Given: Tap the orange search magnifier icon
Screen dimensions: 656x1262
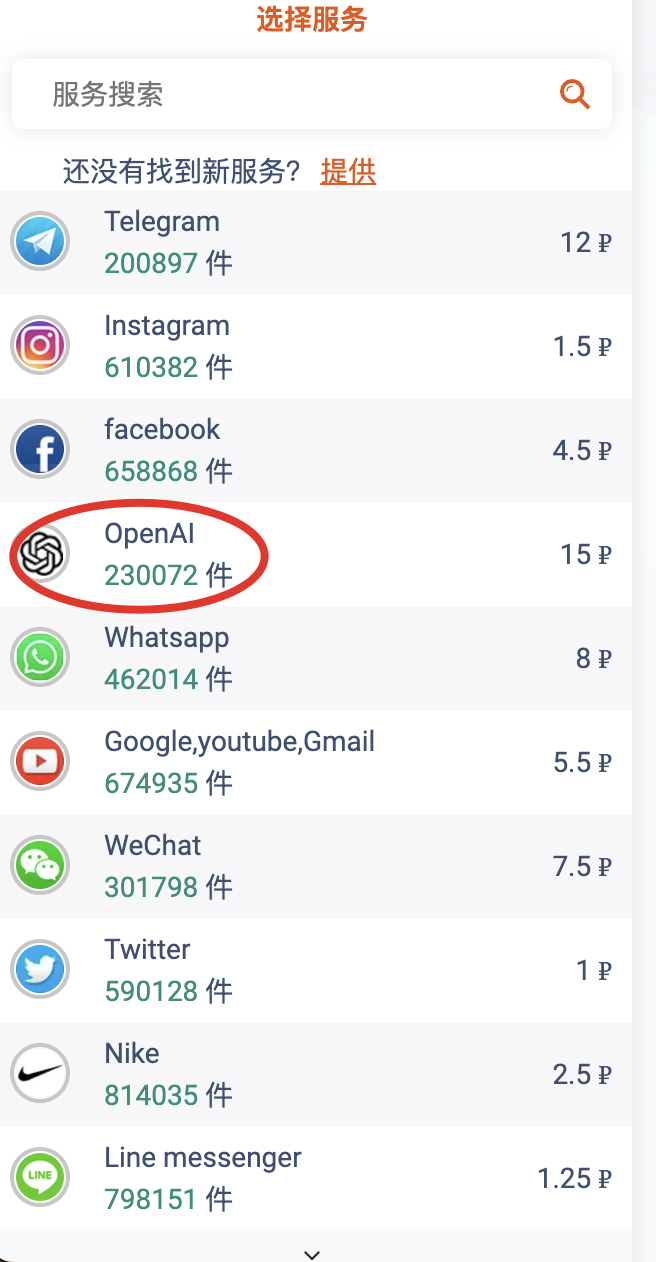Looking at the screenshot, I should (574, 95).
